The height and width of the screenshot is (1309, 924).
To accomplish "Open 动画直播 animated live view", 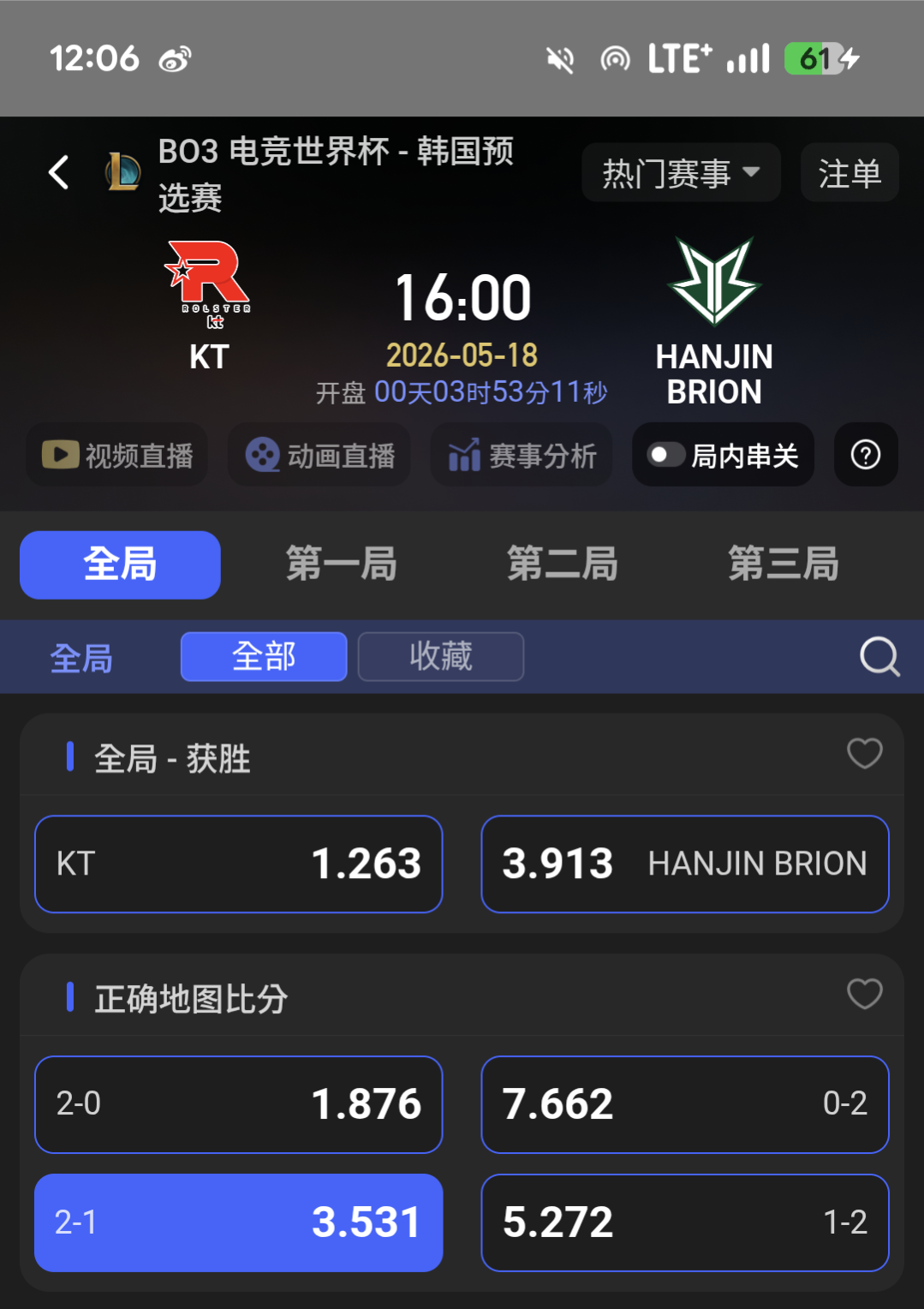I will point(319,455).
